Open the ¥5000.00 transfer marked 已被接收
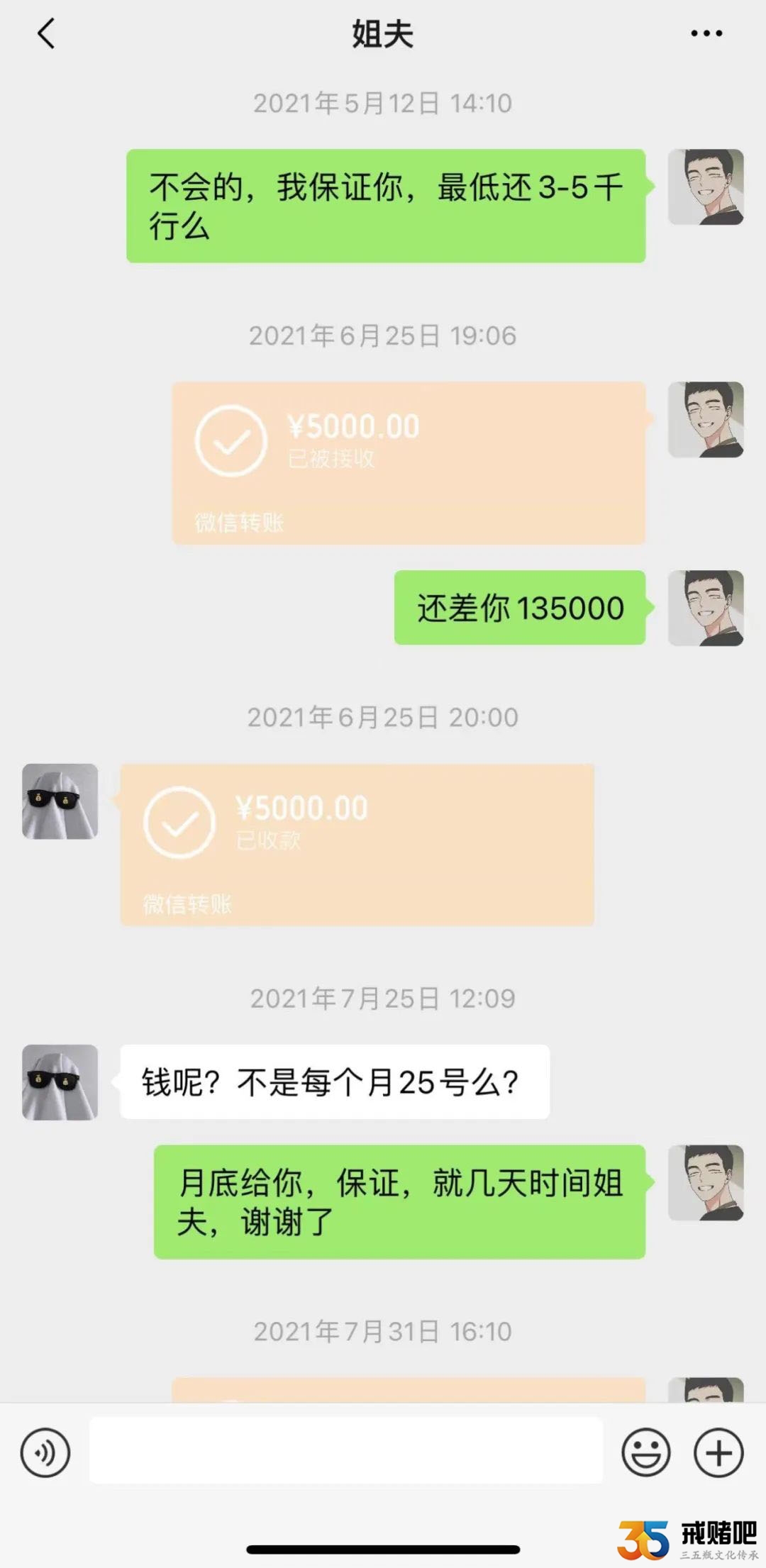The height and width of the screenshot is (1568, 766). click(409, 462)
